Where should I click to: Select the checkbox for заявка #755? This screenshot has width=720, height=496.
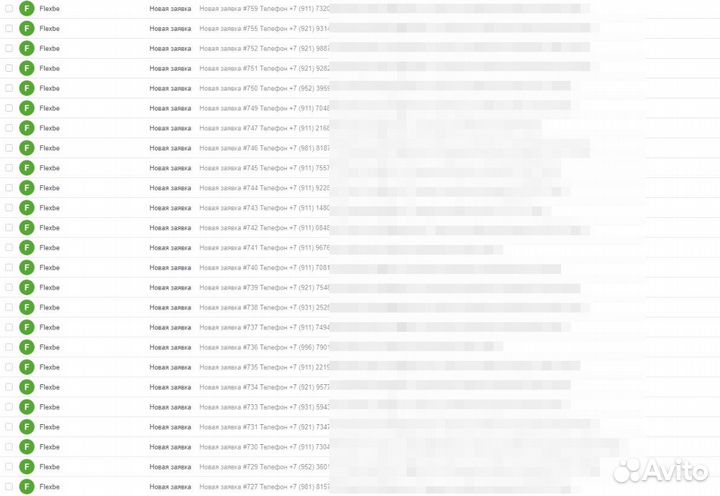click(9, 28)
